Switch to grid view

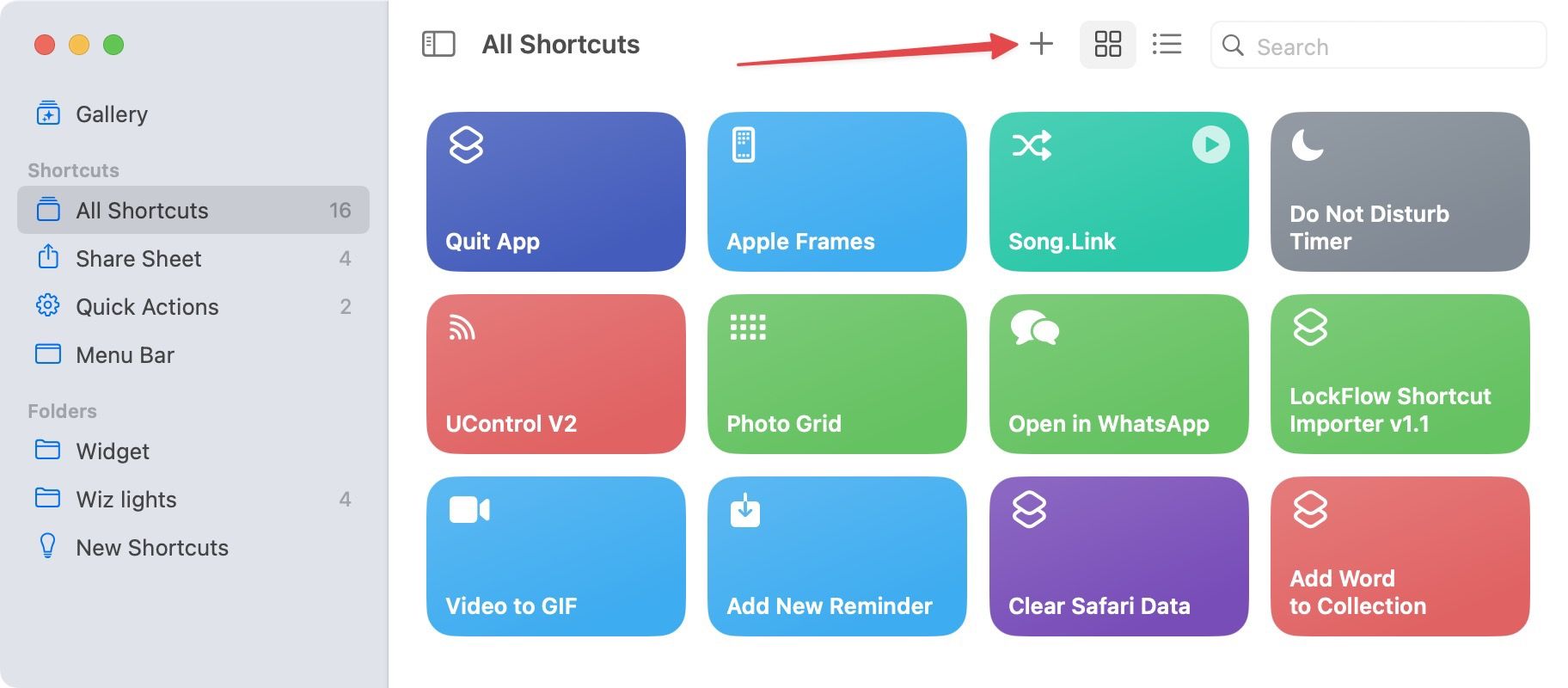pos(1107,44)
